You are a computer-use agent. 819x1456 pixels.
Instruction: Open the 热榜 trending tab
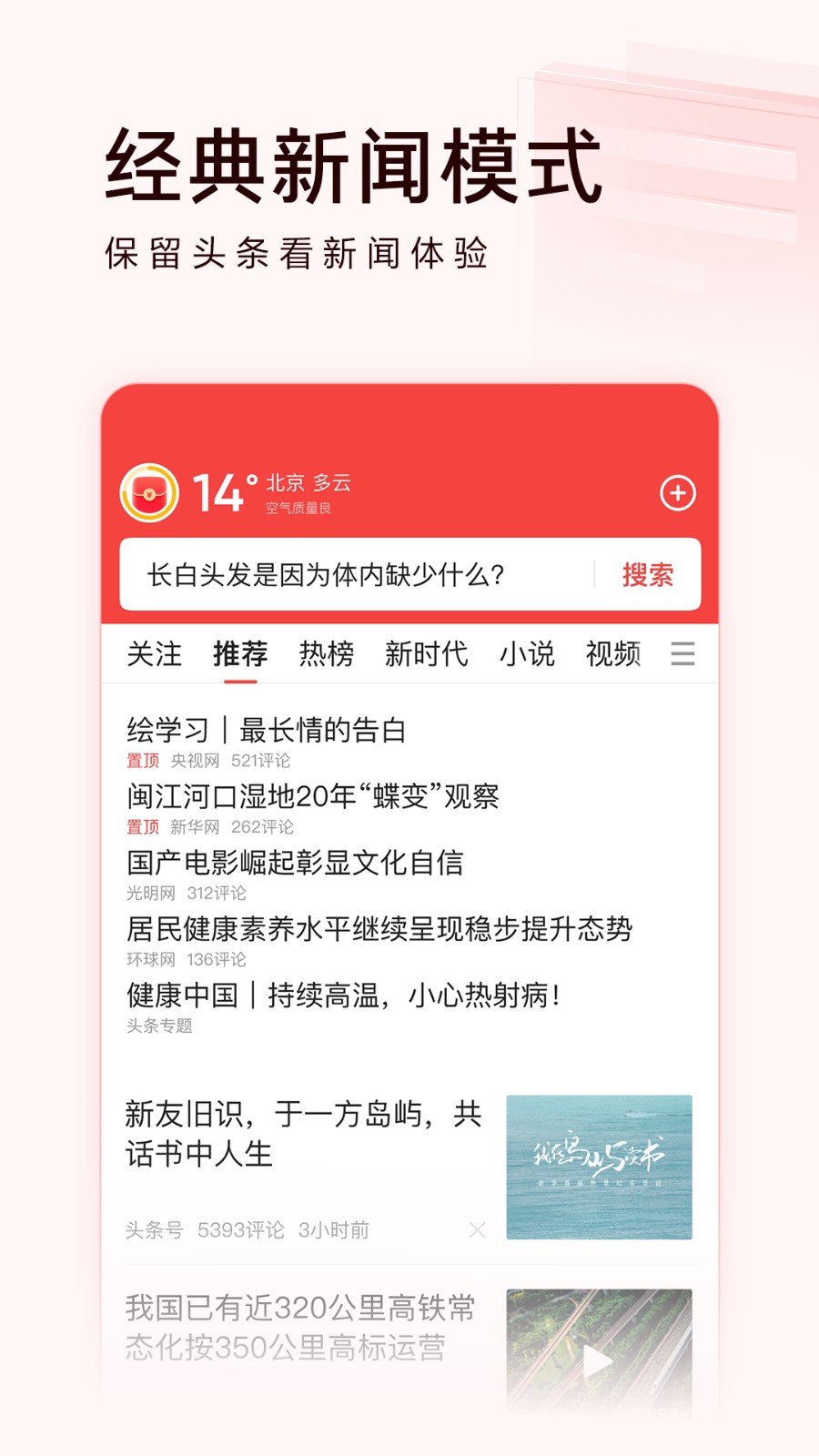[x=325, y=653]
